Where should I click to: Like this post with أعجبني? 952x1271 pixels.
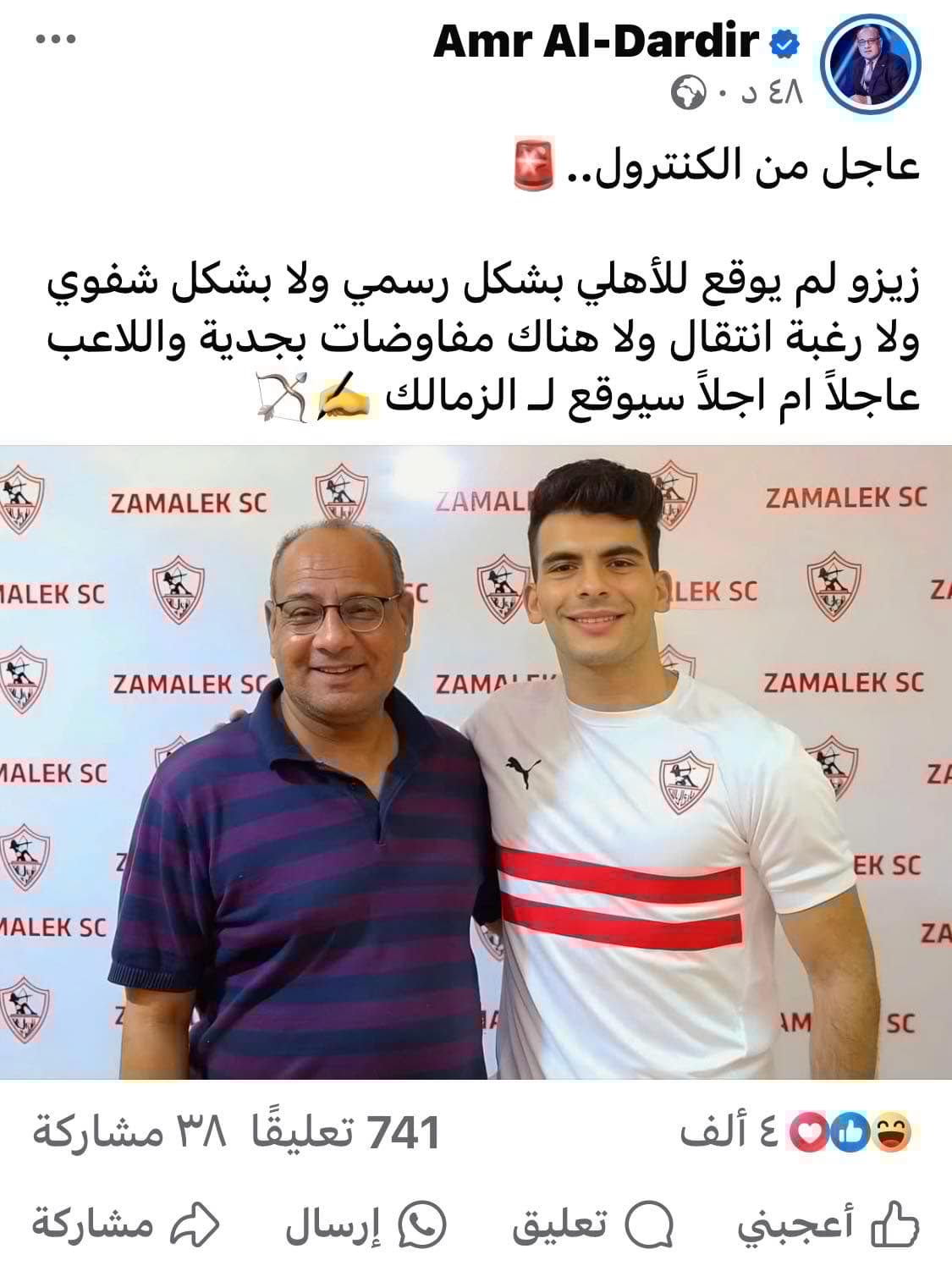[827, 1225]
